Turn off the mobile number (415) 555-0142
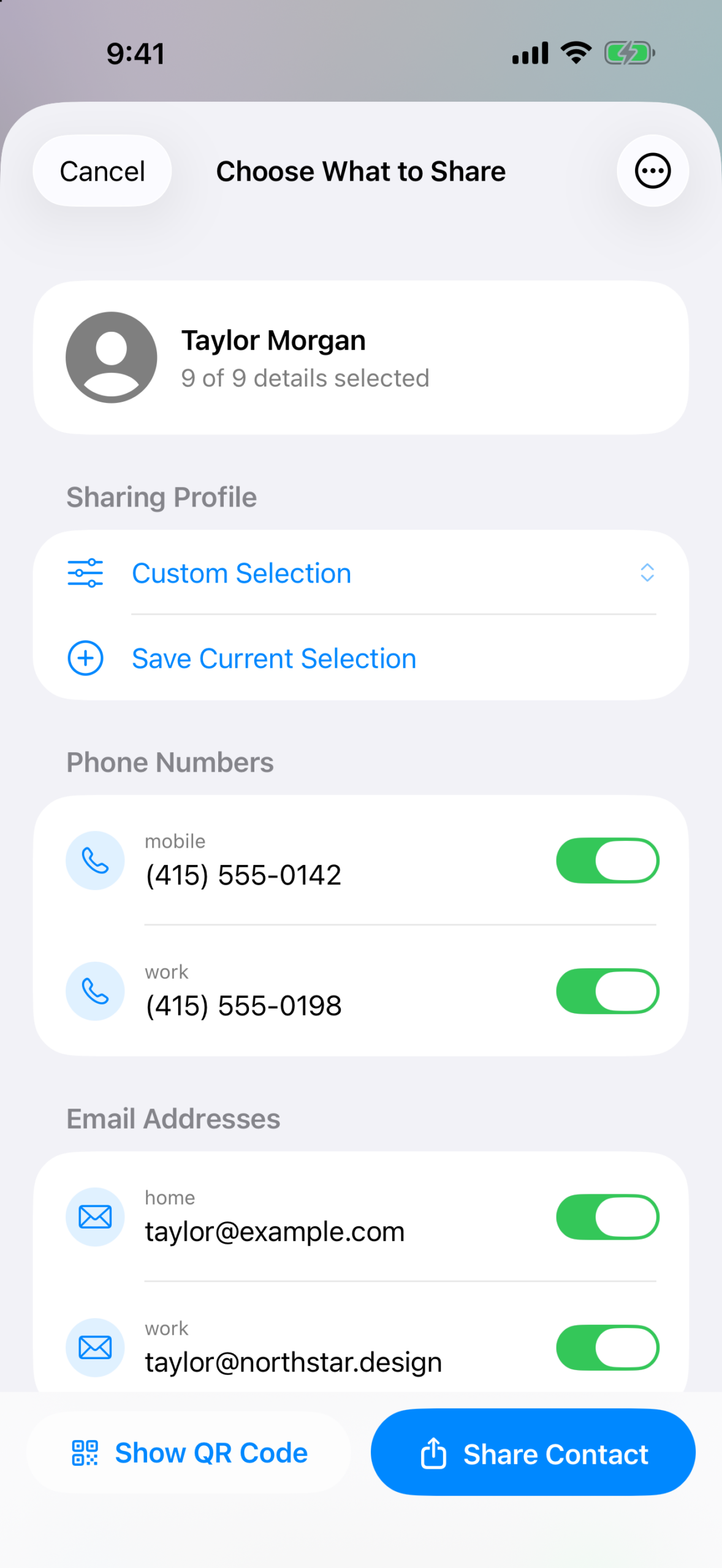Screen dimensions: 722x1568 pyautogui.click(x=607, y=861)
